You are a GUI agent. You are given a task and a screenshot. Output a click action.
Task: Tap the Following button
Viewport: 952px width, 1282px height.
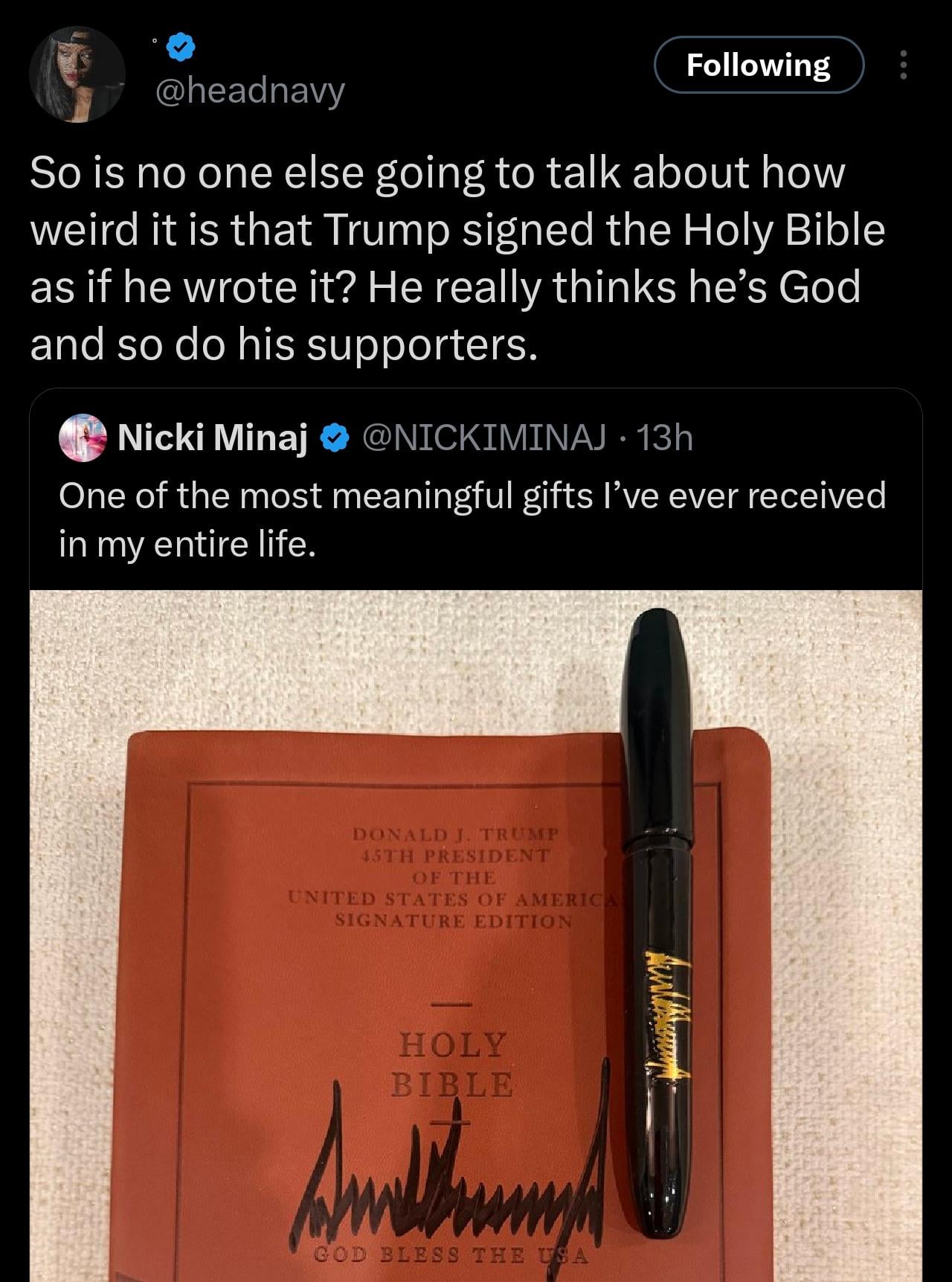tap(758, 65)
